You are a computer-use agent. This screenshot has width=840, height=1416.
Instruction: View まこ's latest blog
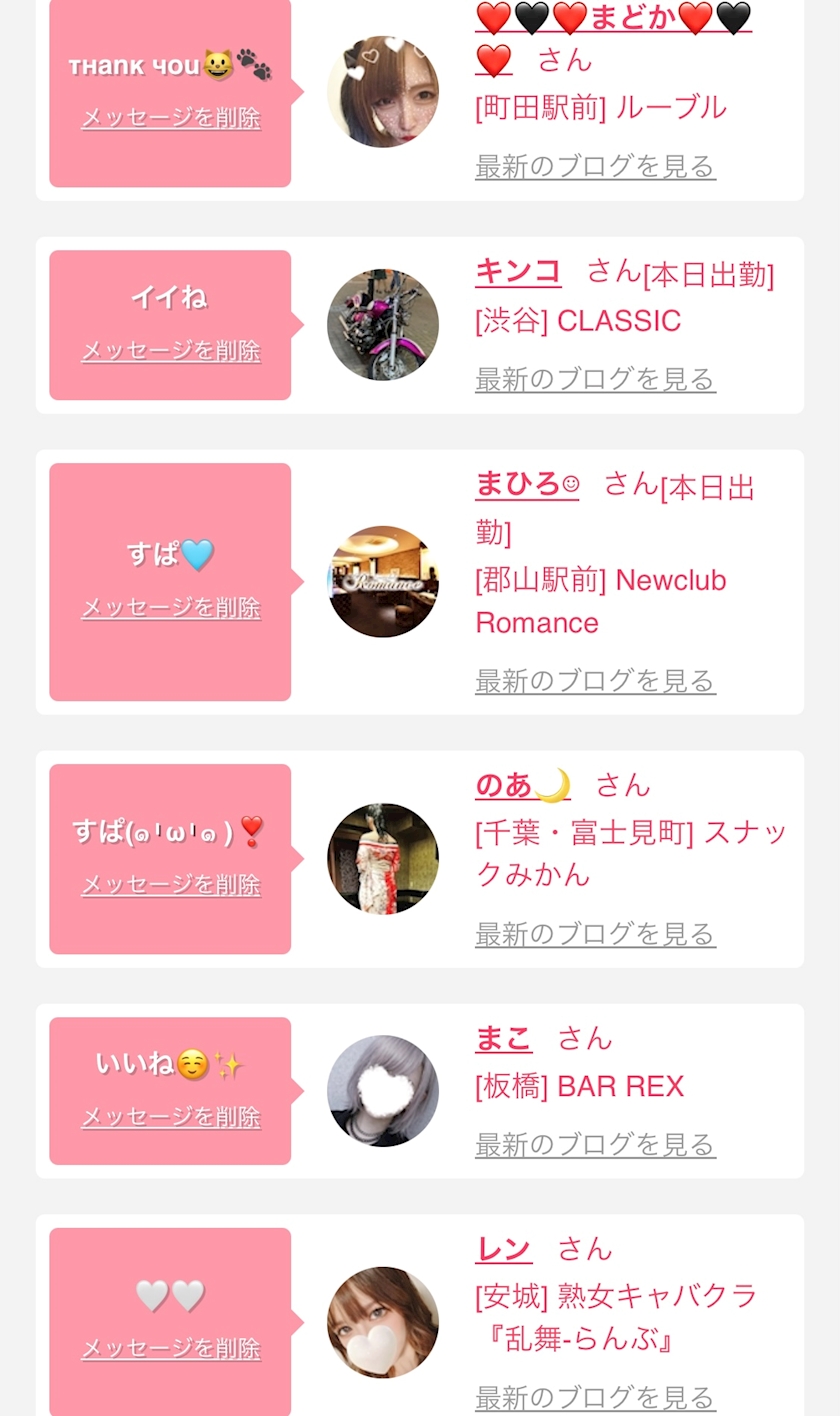(596, 1144)
